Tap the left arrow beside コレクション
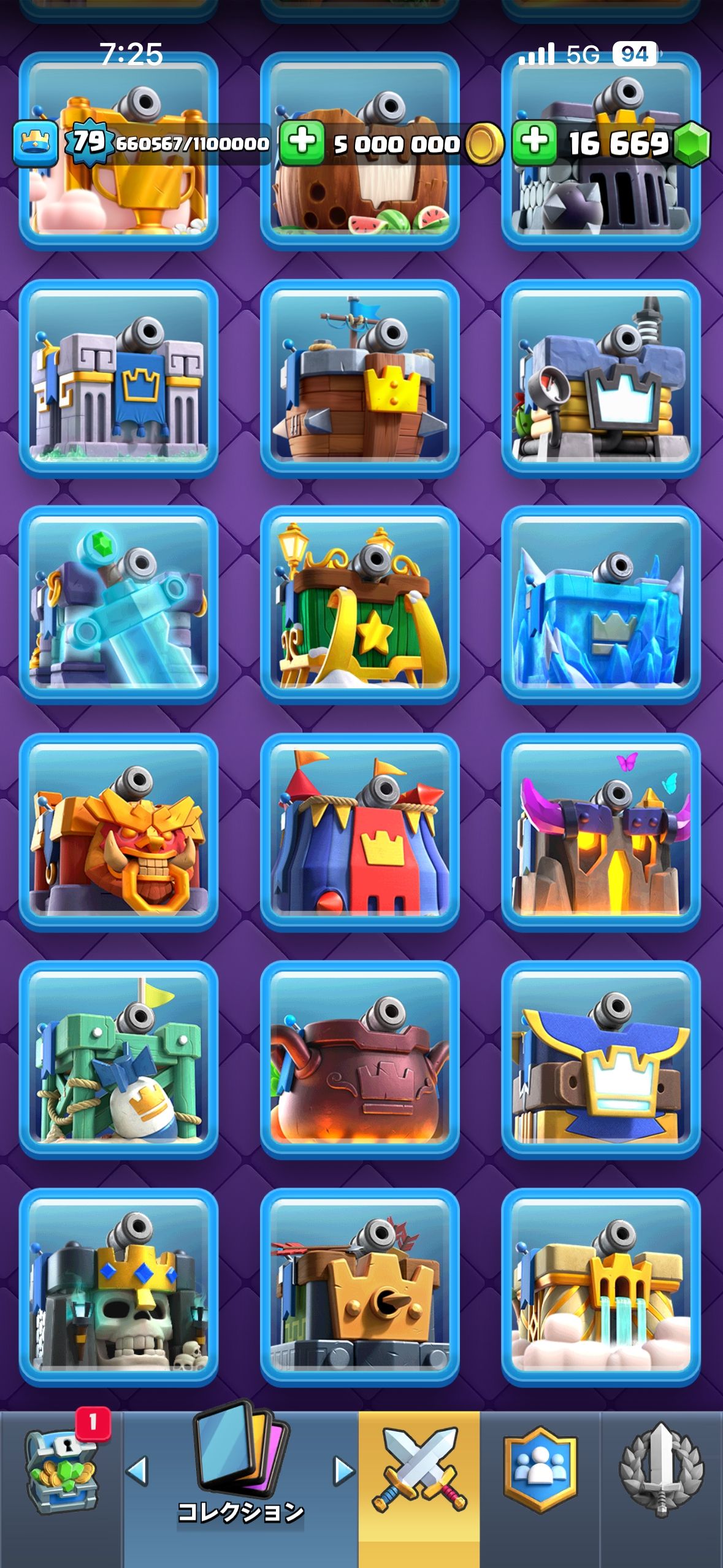 (x=137, y=1470)
